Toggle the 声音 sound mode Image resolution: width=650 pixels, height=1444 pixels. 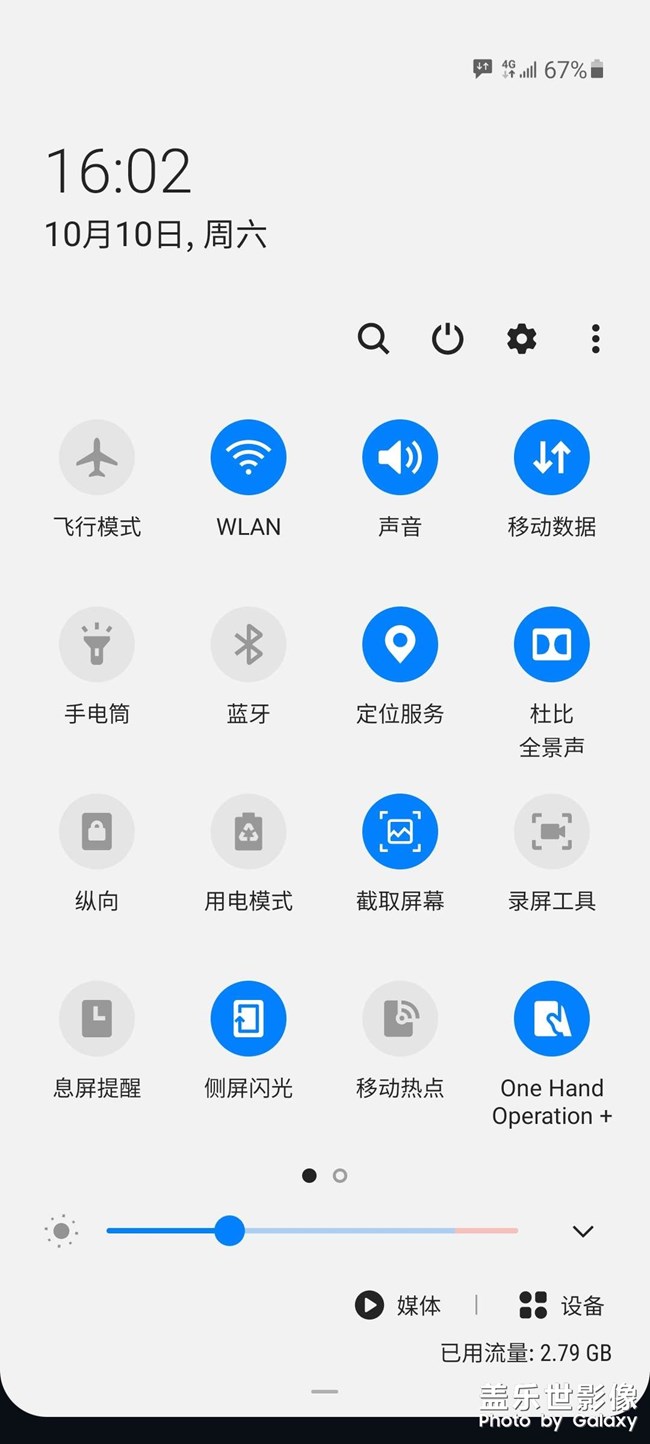pyautogui.click(x=400, y=458)
